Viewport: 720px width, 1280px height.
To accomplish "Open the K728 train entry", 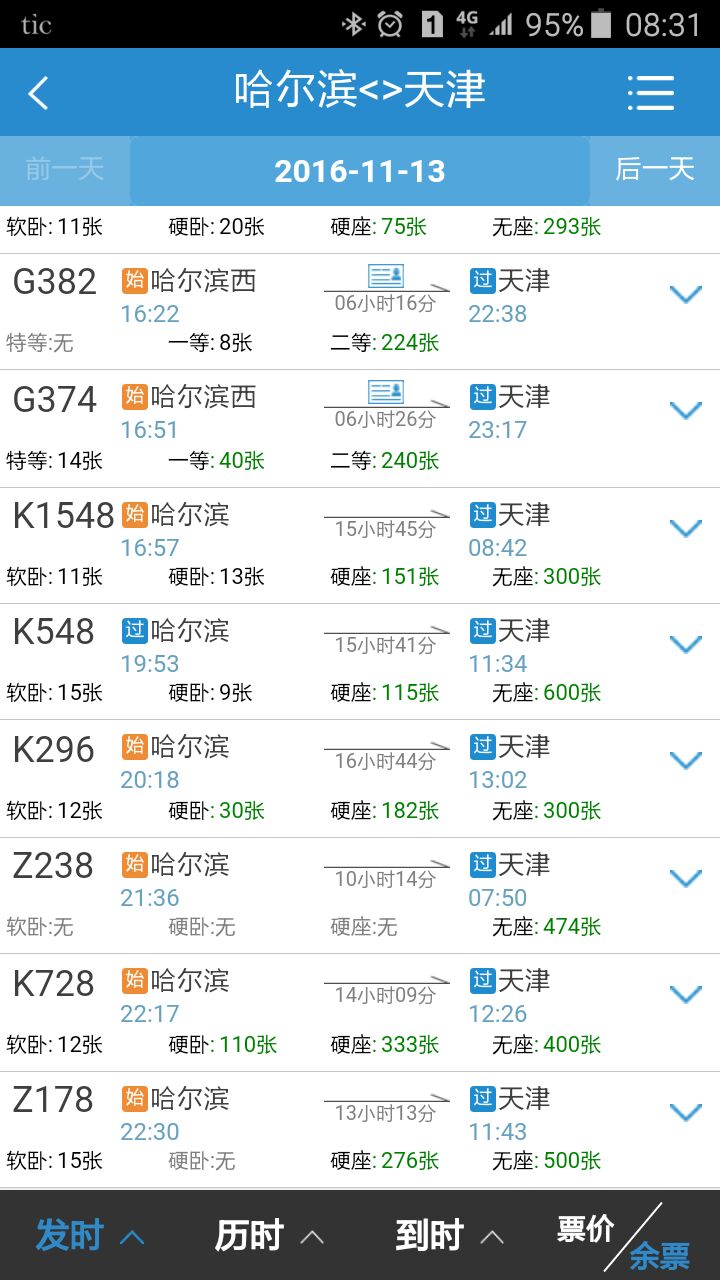I will (x=360, y=1012).
